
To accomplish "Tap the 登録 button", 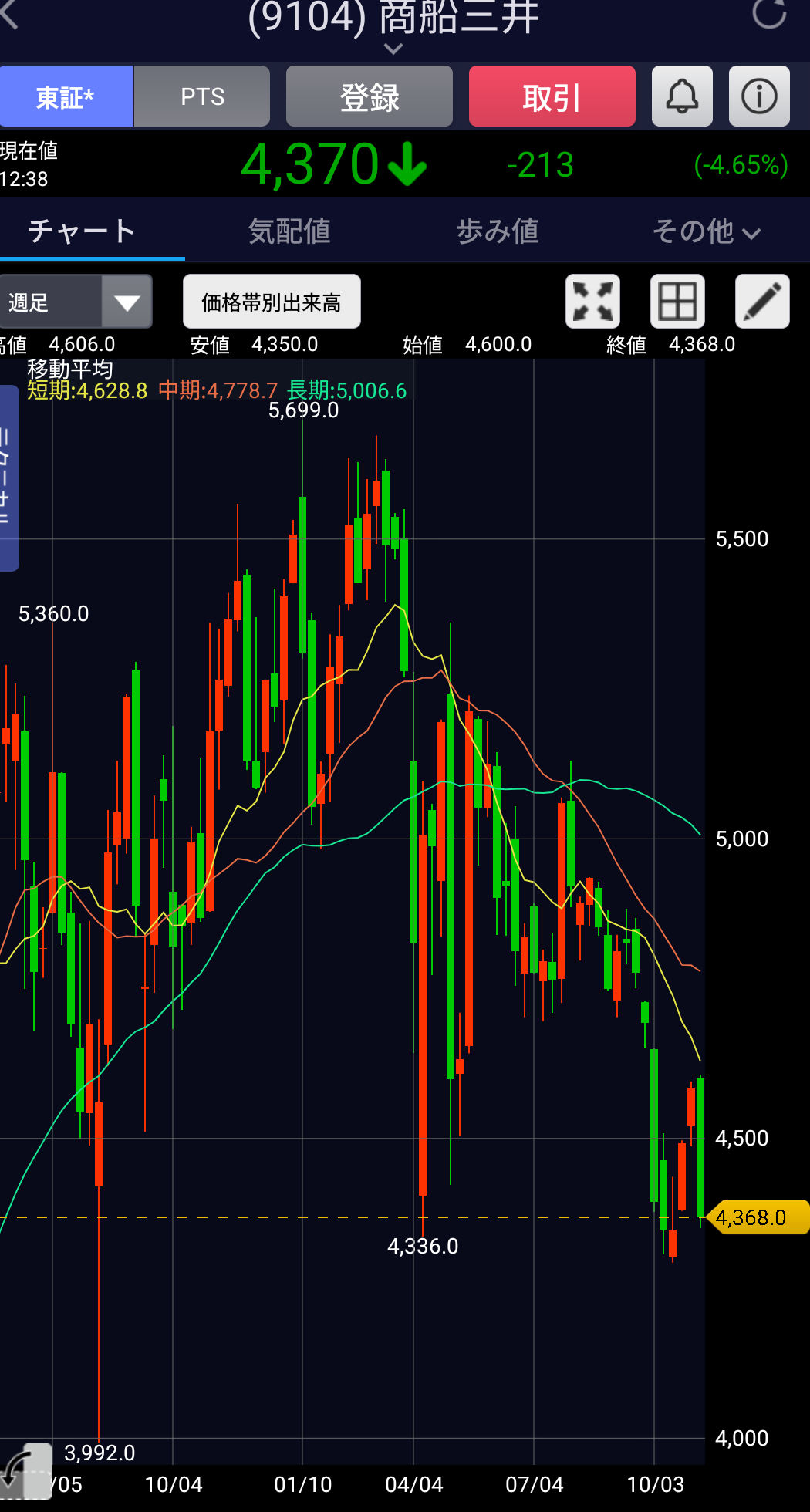I will (x=369, y=96).
